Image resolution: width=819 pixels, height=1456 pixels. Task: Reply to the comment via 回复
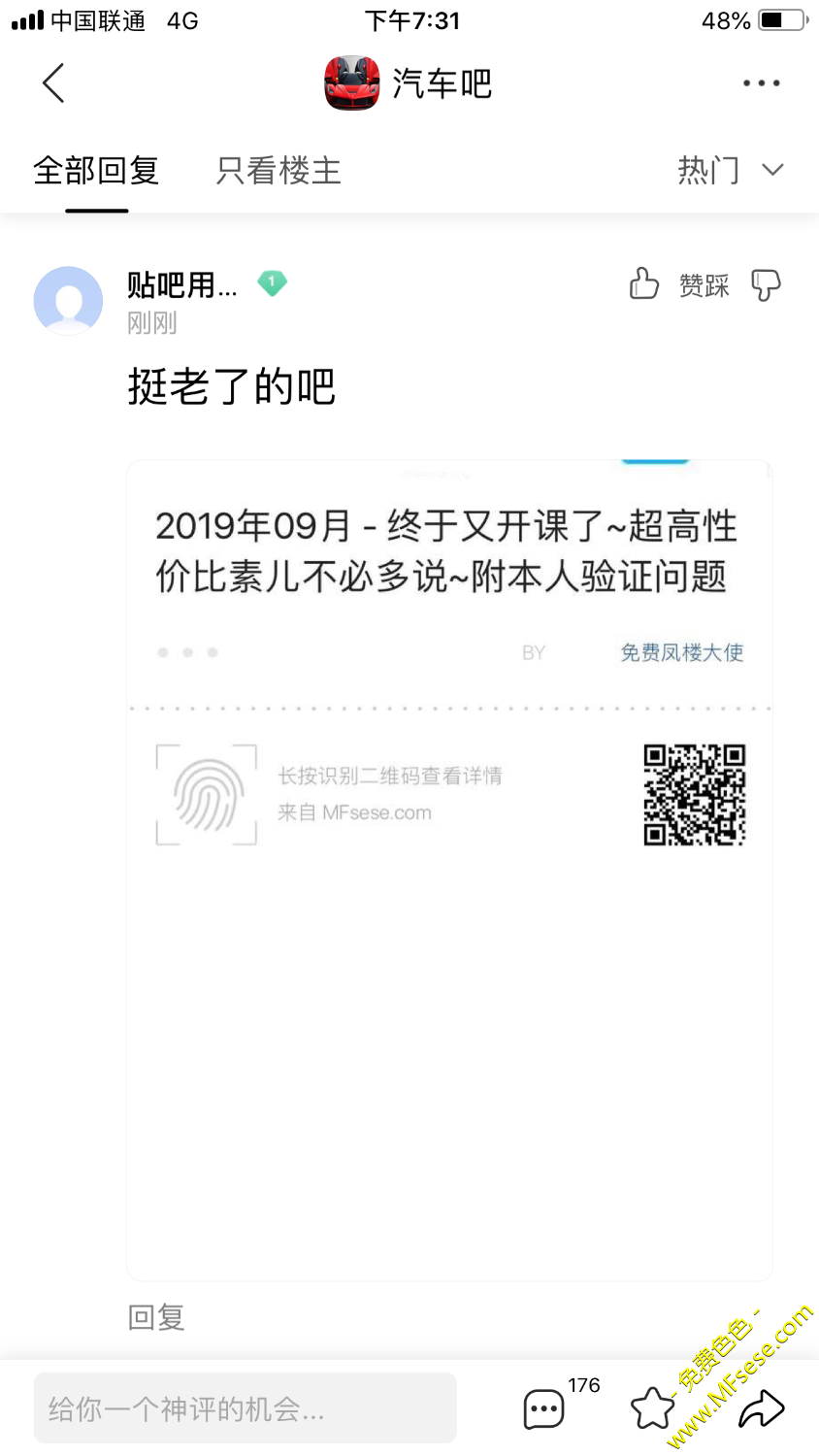pyautogui.click(x=156, y=1317)
